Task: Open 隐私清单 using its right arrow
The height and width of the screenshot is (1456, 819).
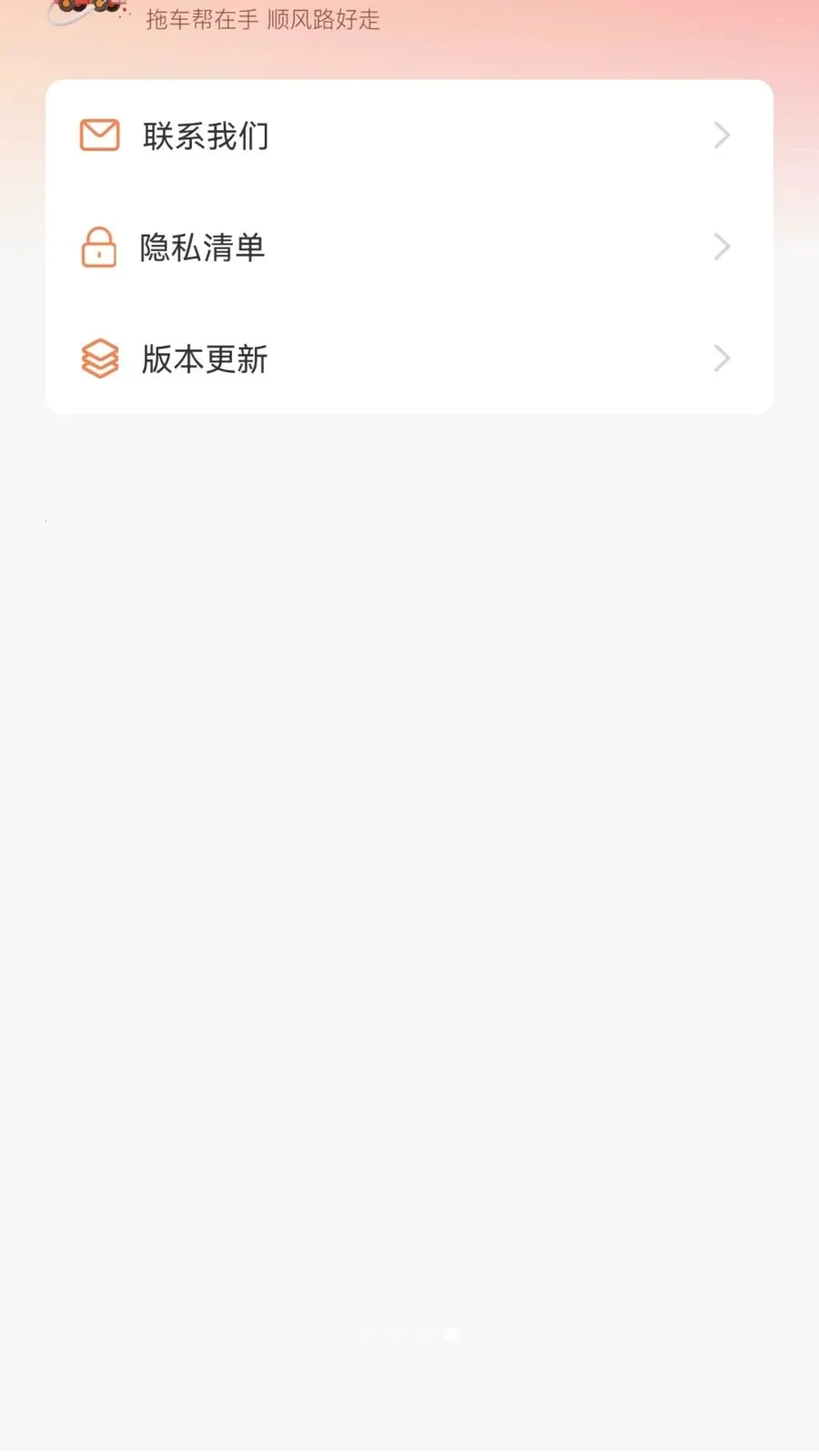Action: click(721, 247)
